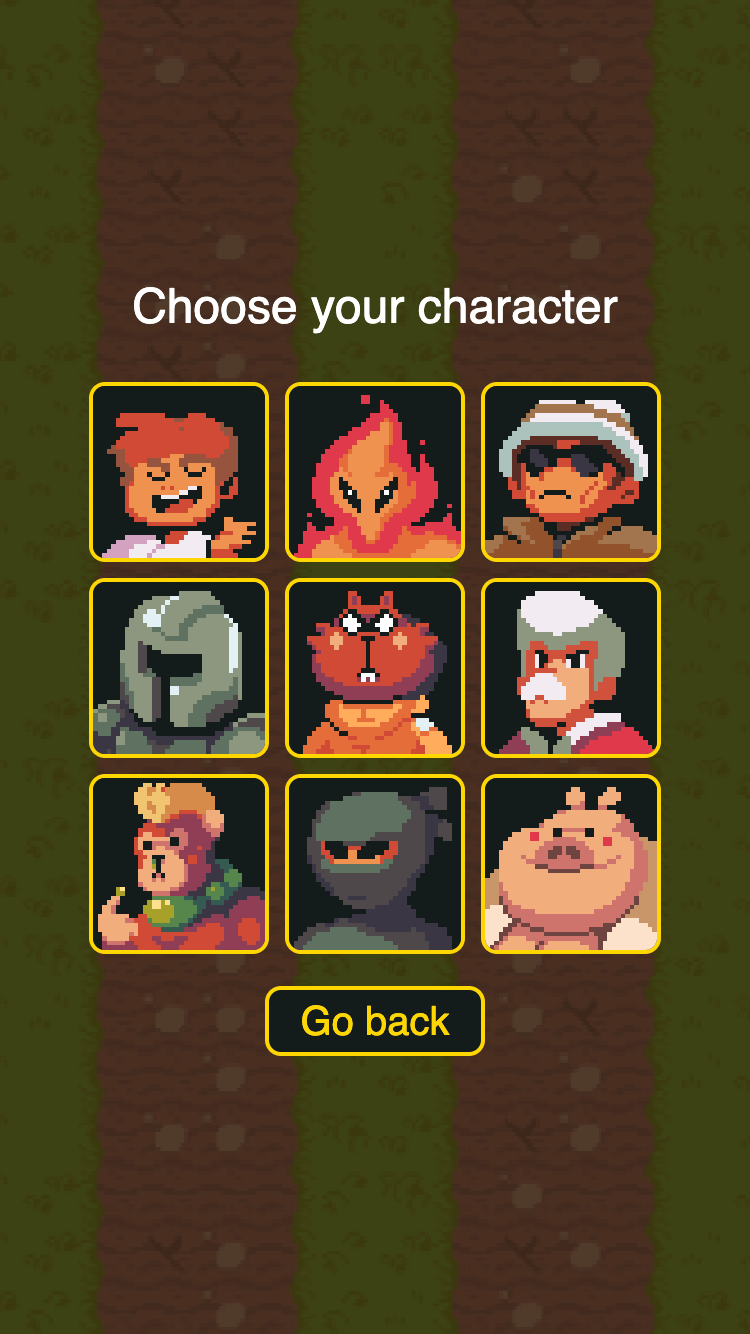Pick the sunglasses man with white hat

point(571,472)
